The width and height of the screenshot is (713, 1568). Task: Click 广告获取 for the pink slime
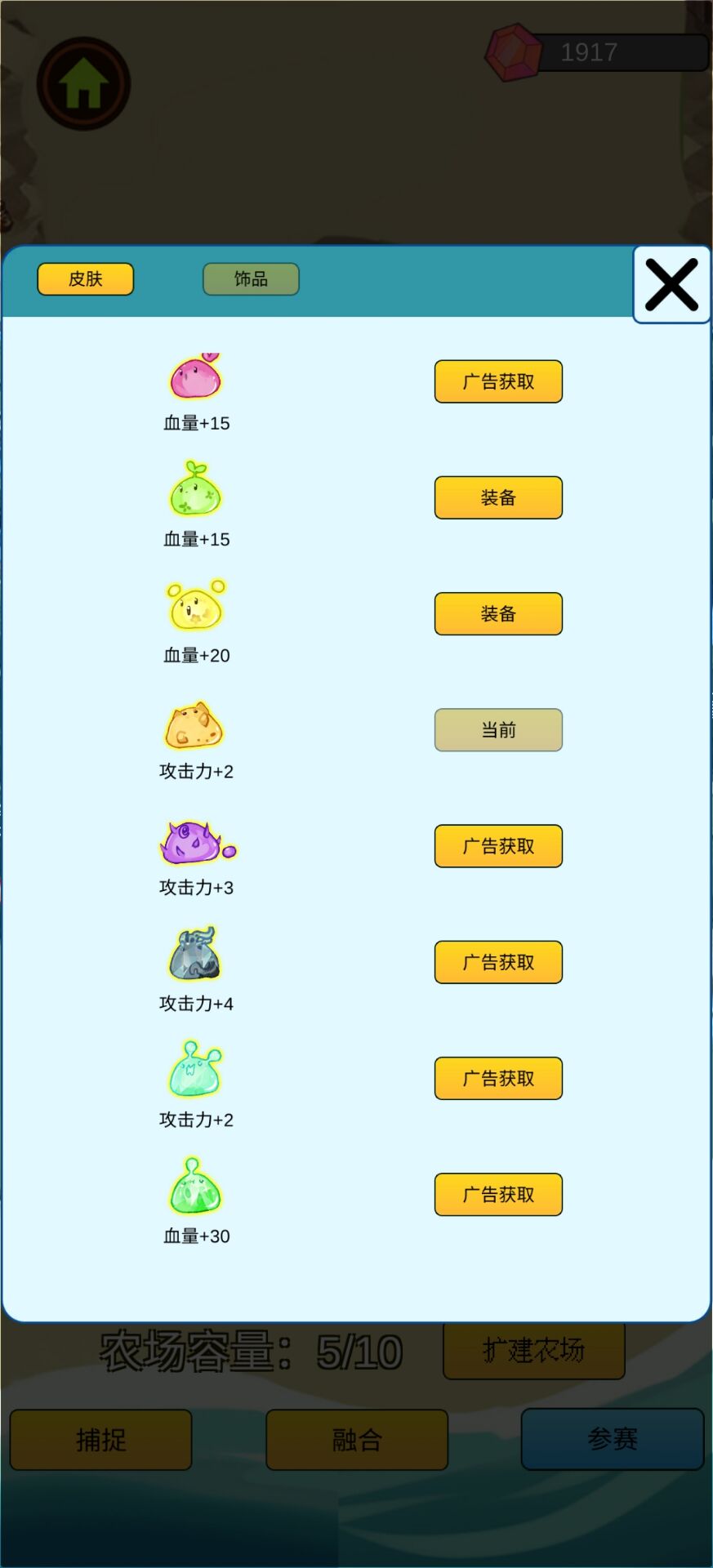coord(498,381)
